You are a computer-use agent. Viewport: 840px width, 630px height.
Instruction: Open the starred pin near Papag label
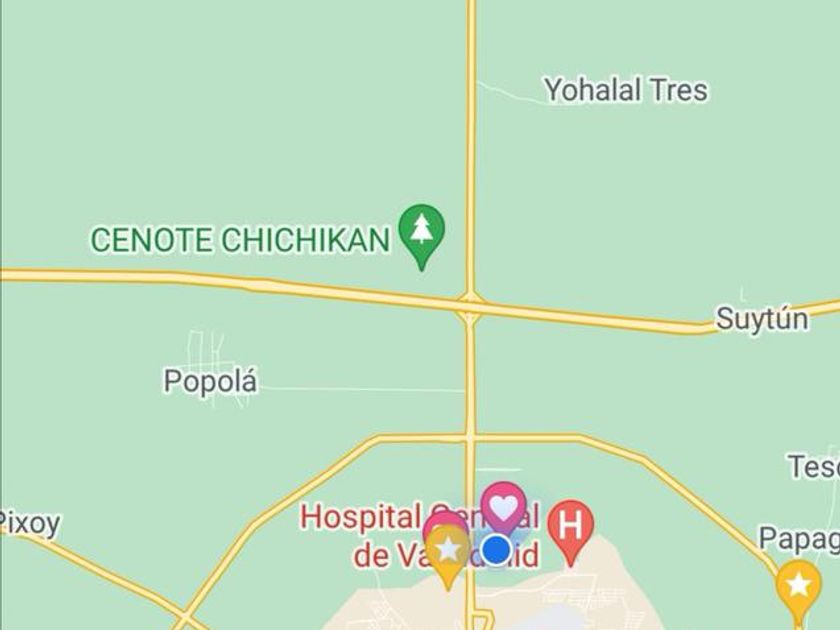[798, 586]
